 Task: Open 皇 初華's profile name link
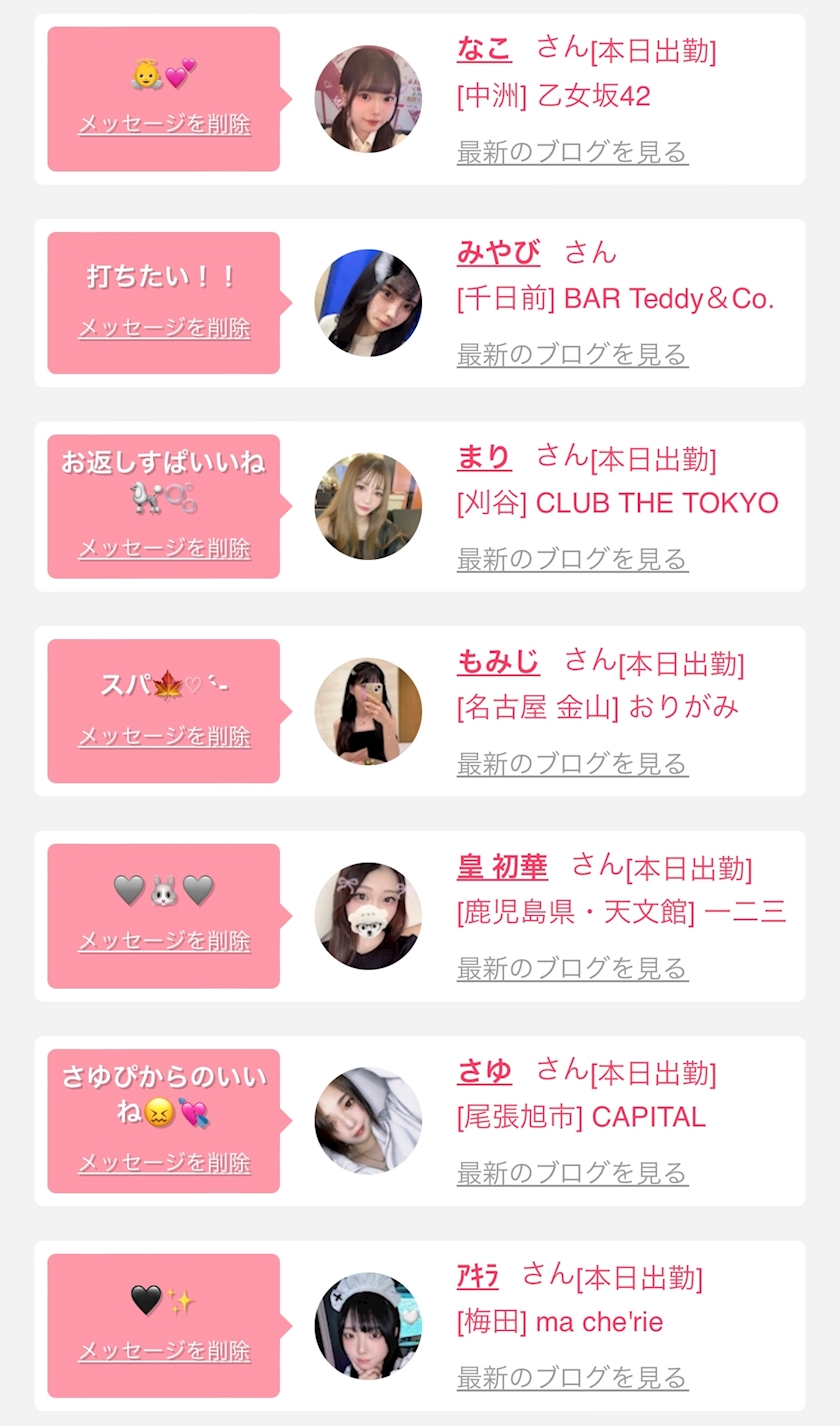(x=502, y=866)
